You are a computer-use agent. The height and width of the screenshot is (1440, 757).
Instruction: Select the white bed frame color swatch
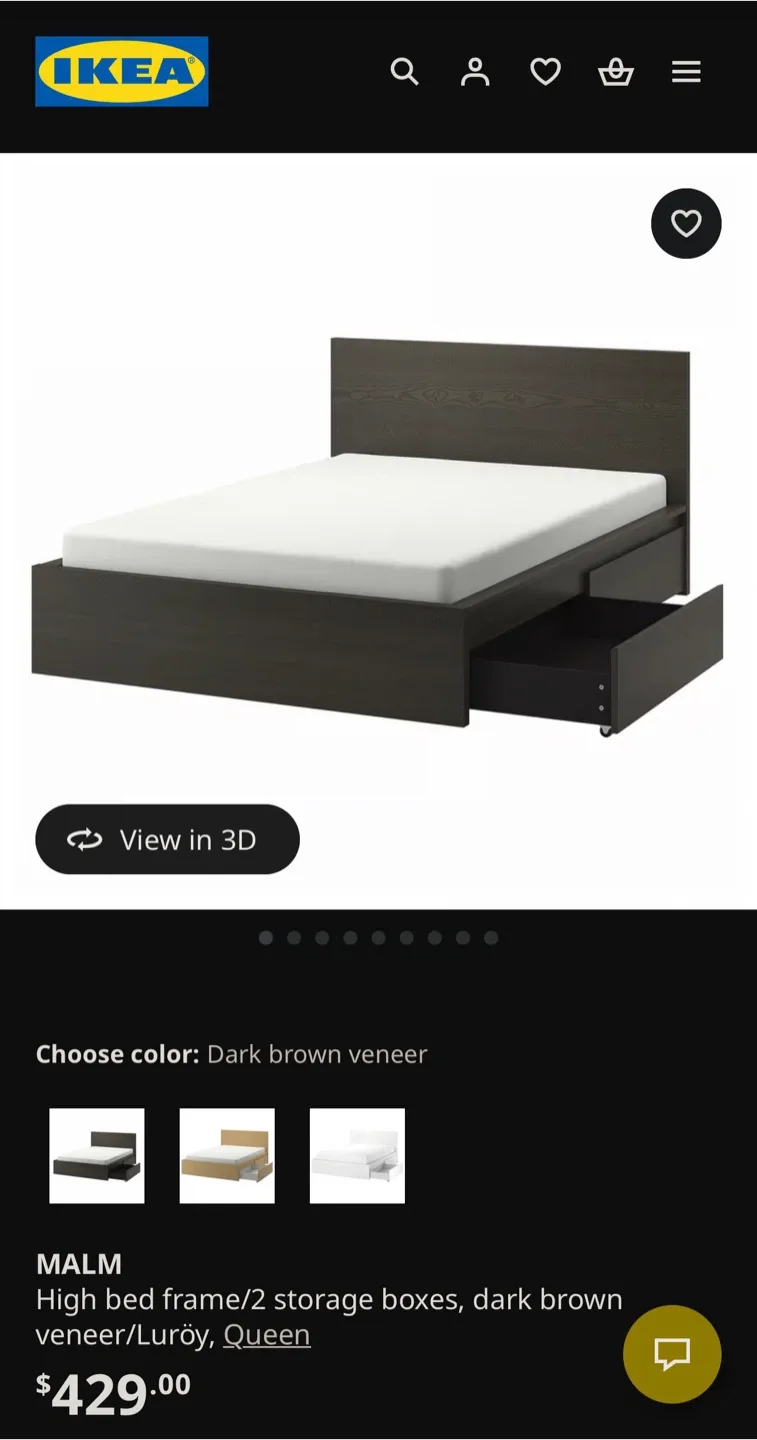pos(357,1156)
